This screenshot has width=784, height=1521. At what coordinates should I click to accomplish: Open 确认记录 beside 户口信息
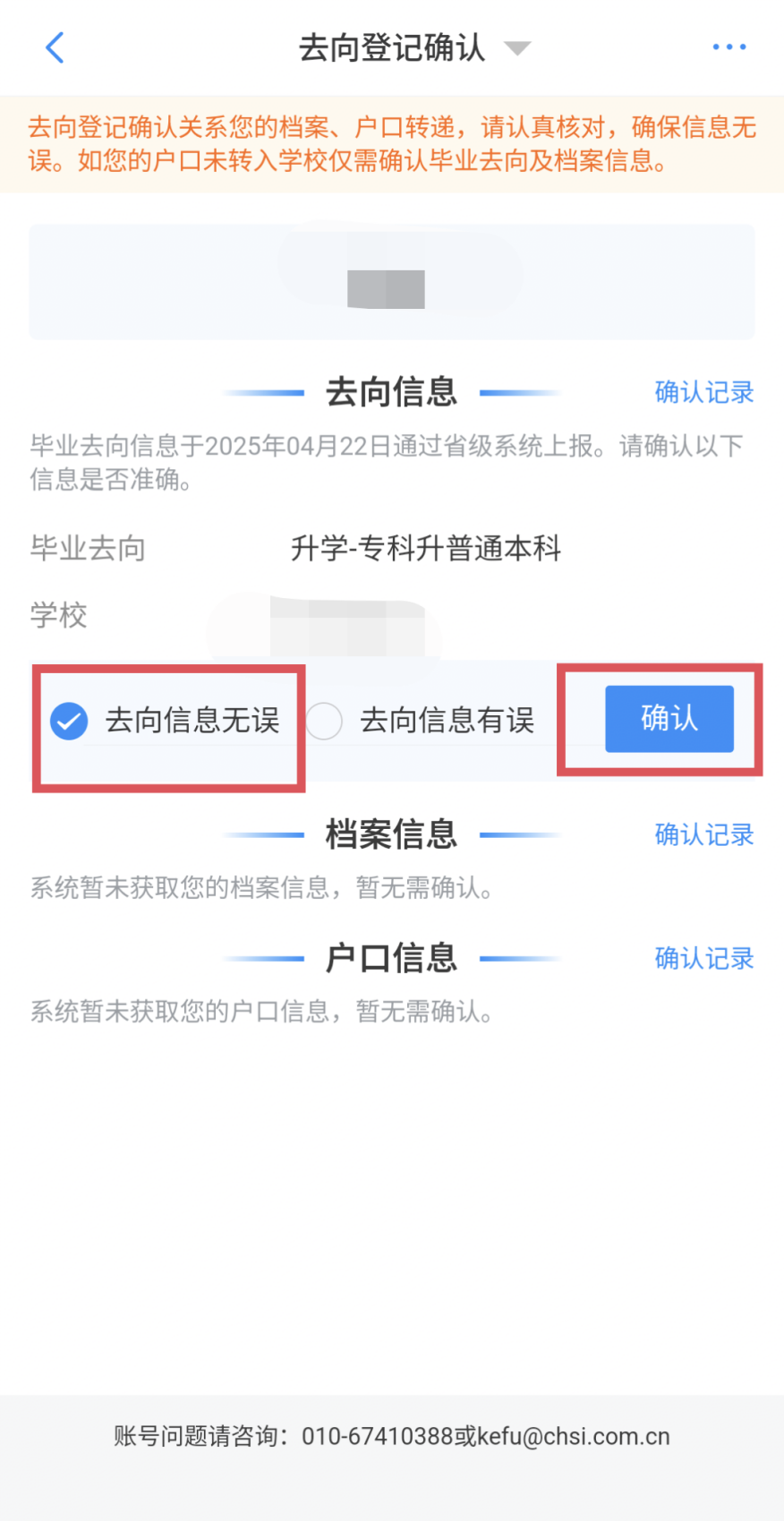click(x=703, y=958)
